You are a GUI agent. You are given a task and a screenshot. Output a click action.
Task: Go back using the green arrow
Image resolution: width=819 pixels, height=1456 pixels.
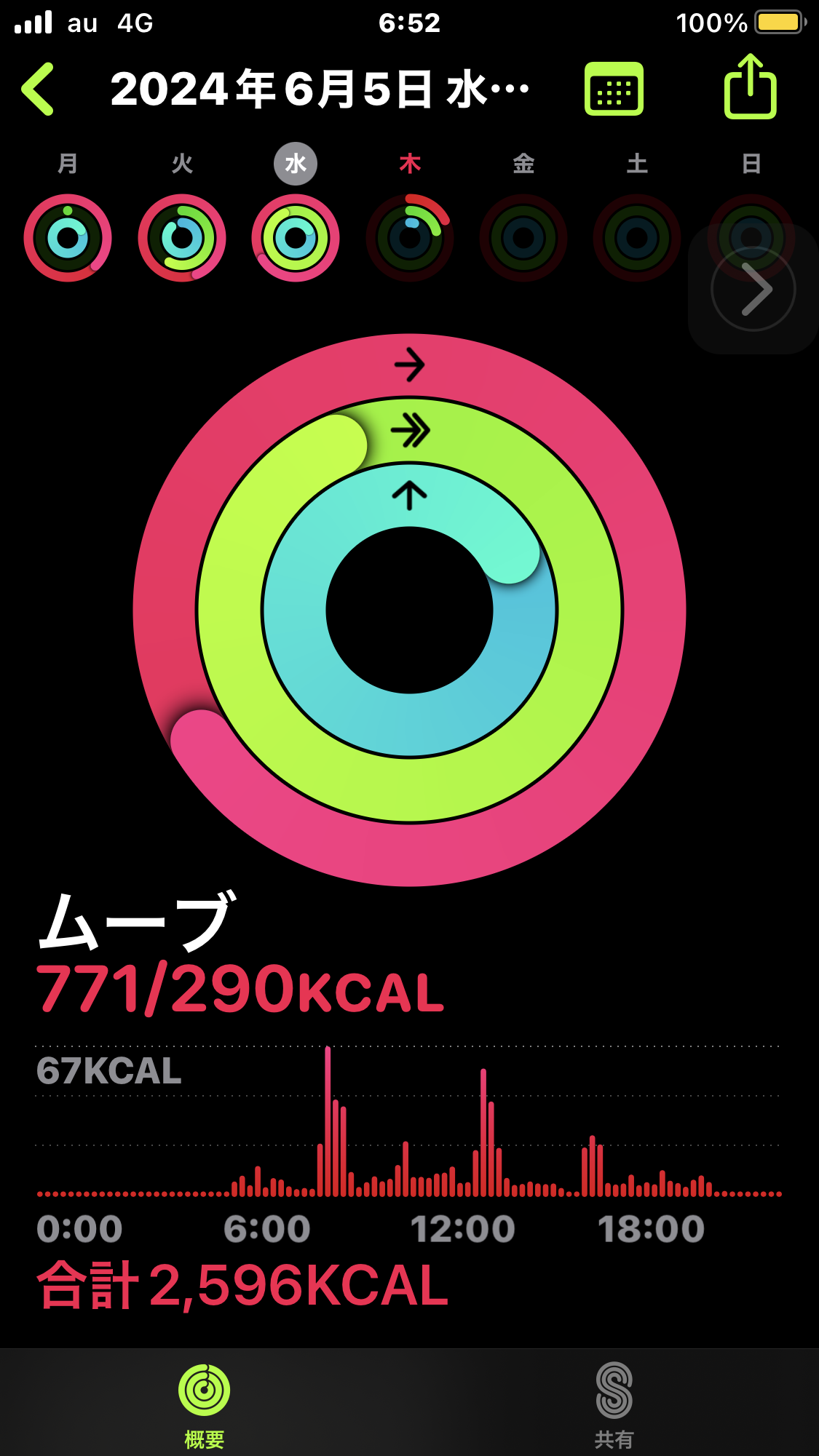[38, 89]
